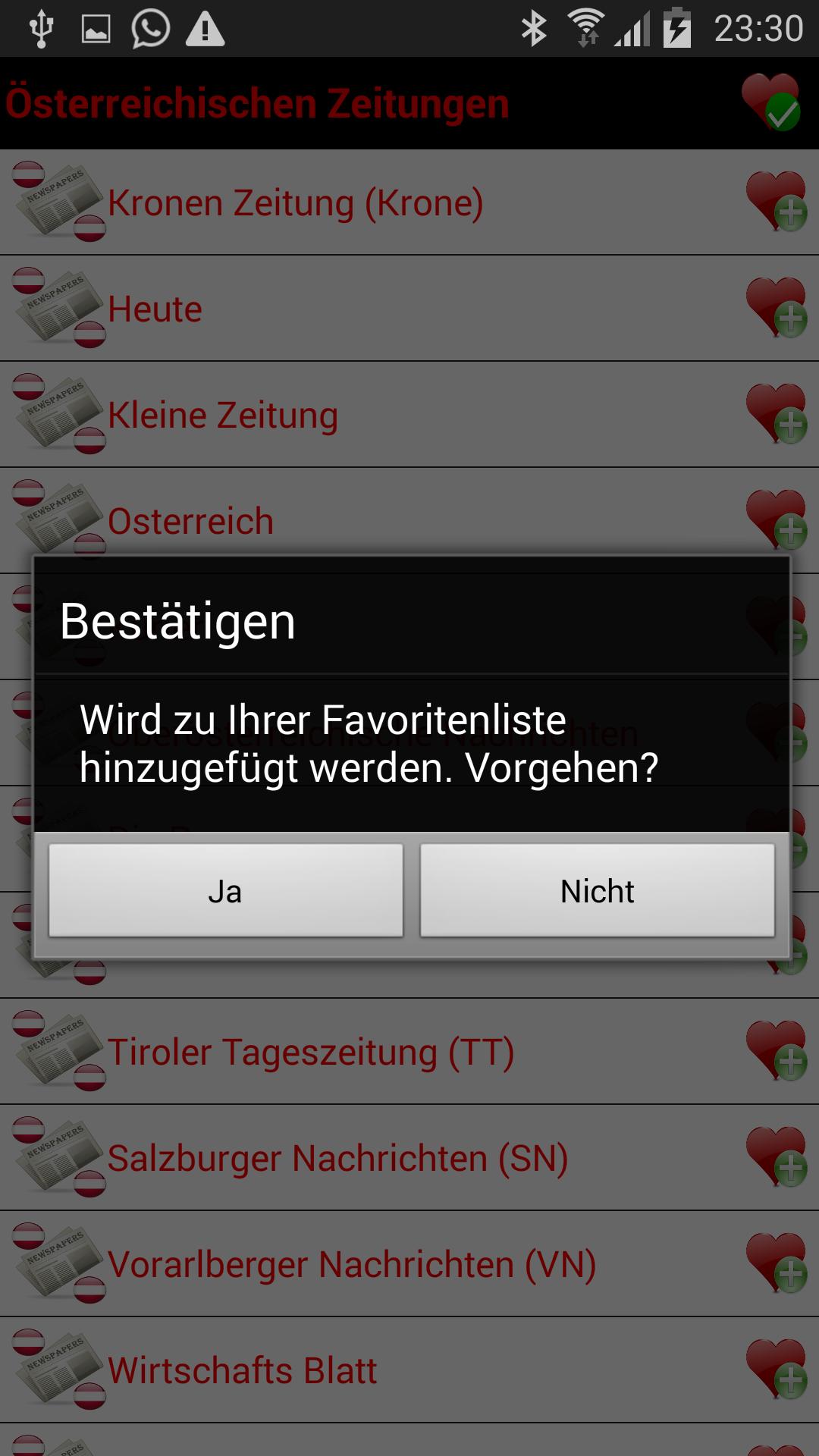Decline by tapping Nicht
The width and height of the screenshot is (819, 1456).
597,890
